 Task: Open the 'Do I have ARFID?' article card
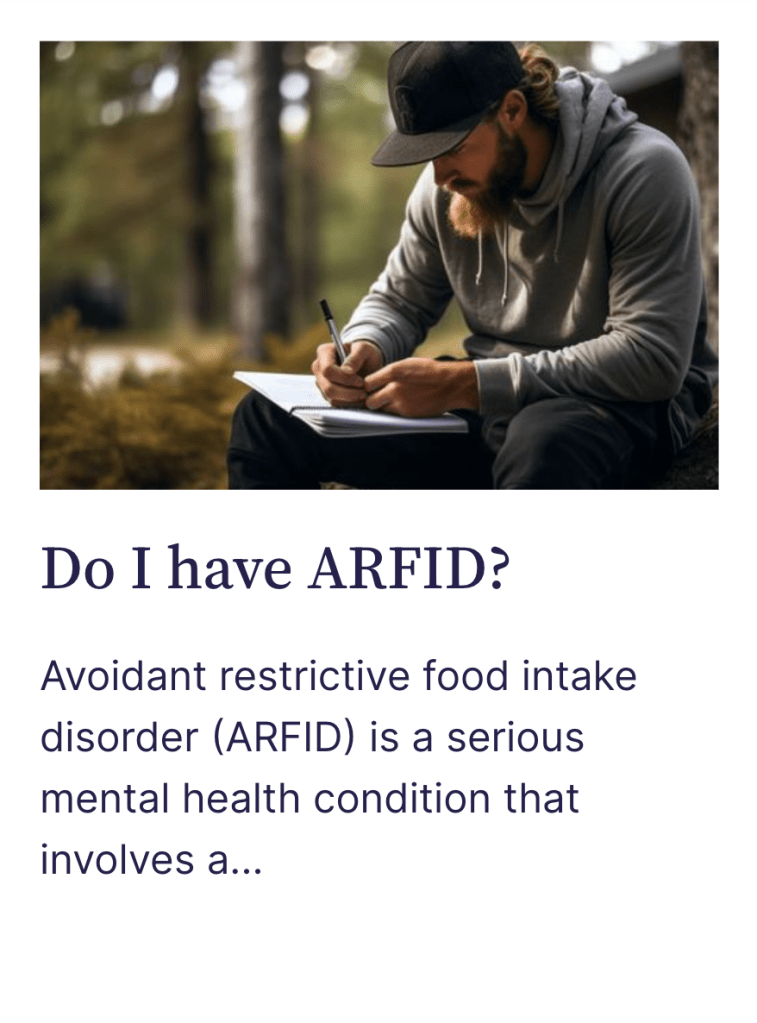tap(275, 570)
